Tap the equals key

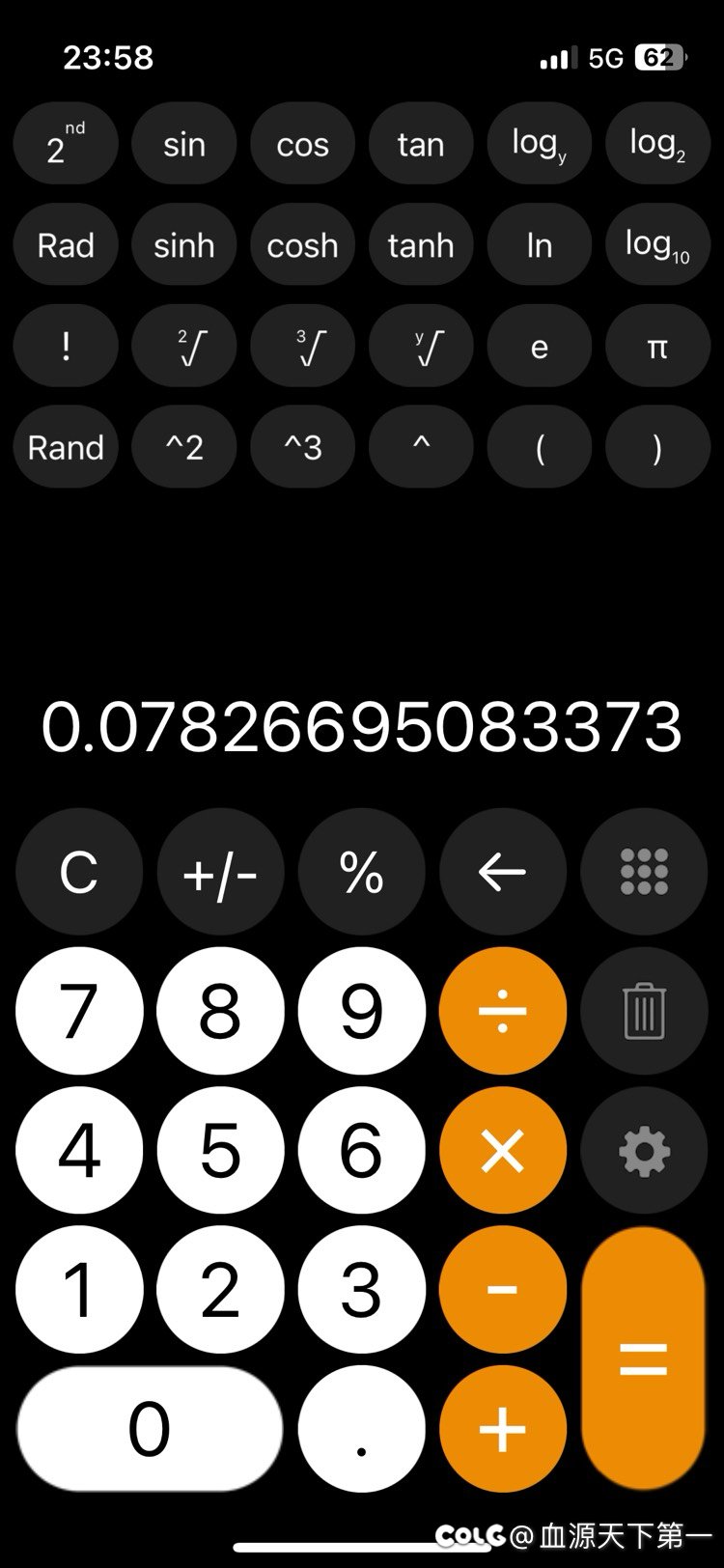[644, 1358]
